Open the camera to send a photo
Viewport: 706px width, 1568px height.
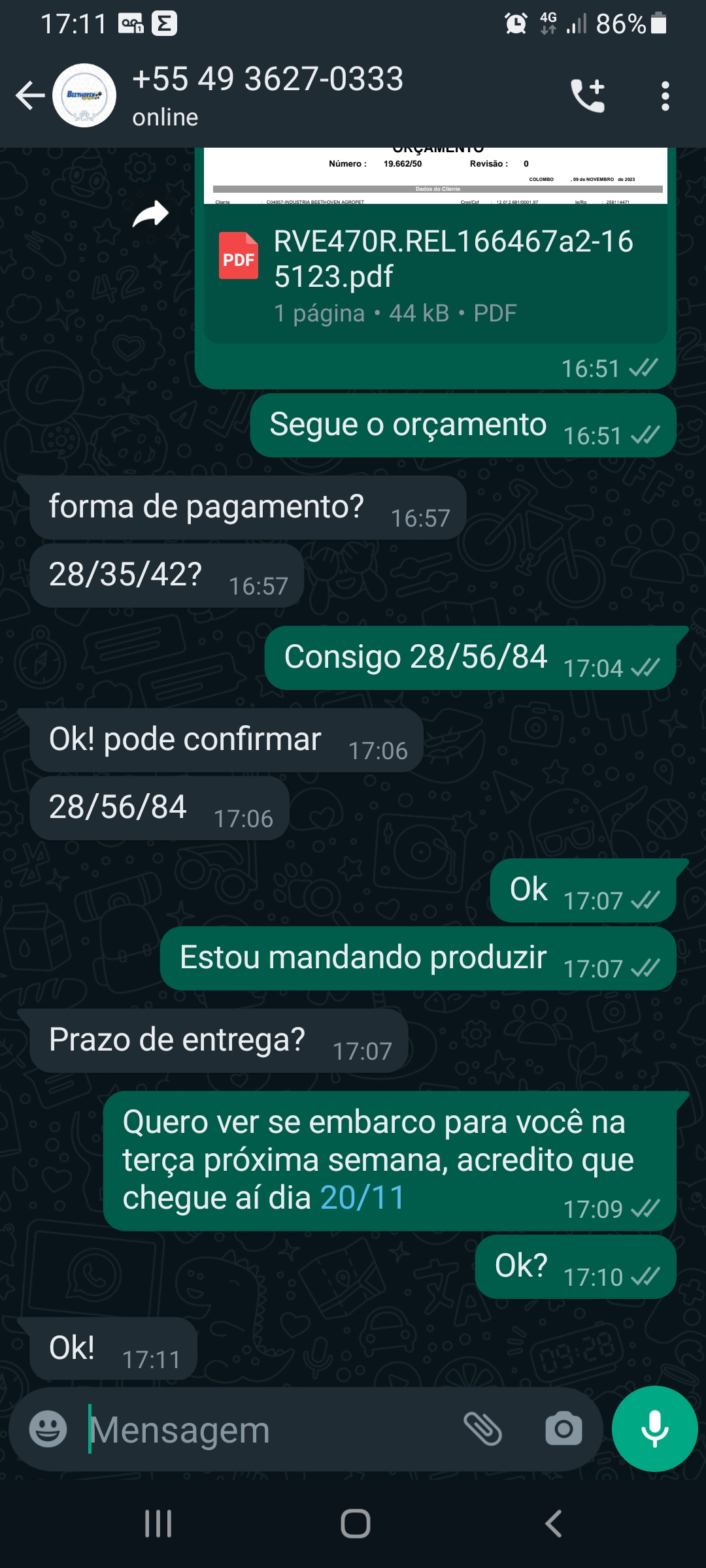(563, 1429)
